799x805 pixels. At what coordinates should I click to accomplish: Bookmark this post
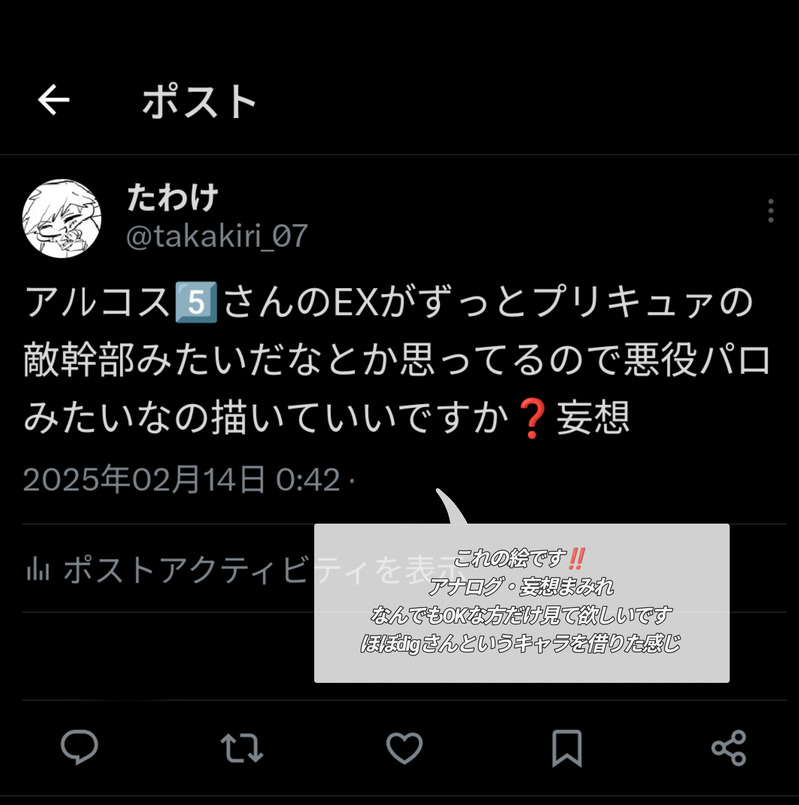pos(567,747)
